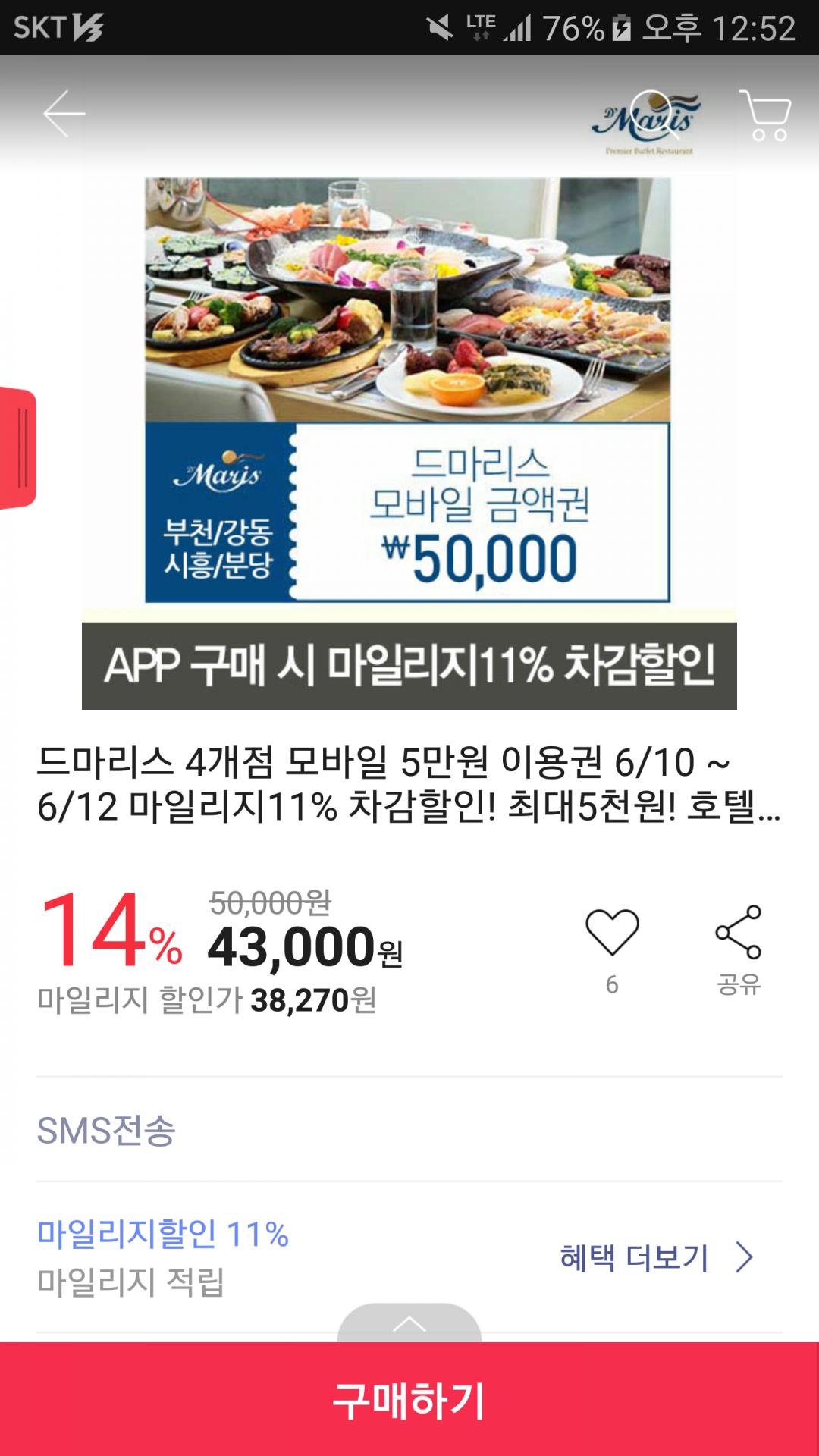The height and width of the screenshot is (1456, 819).
Task: Expand the bottom panel with the up arrow
Action: [x=409, y=1324]
